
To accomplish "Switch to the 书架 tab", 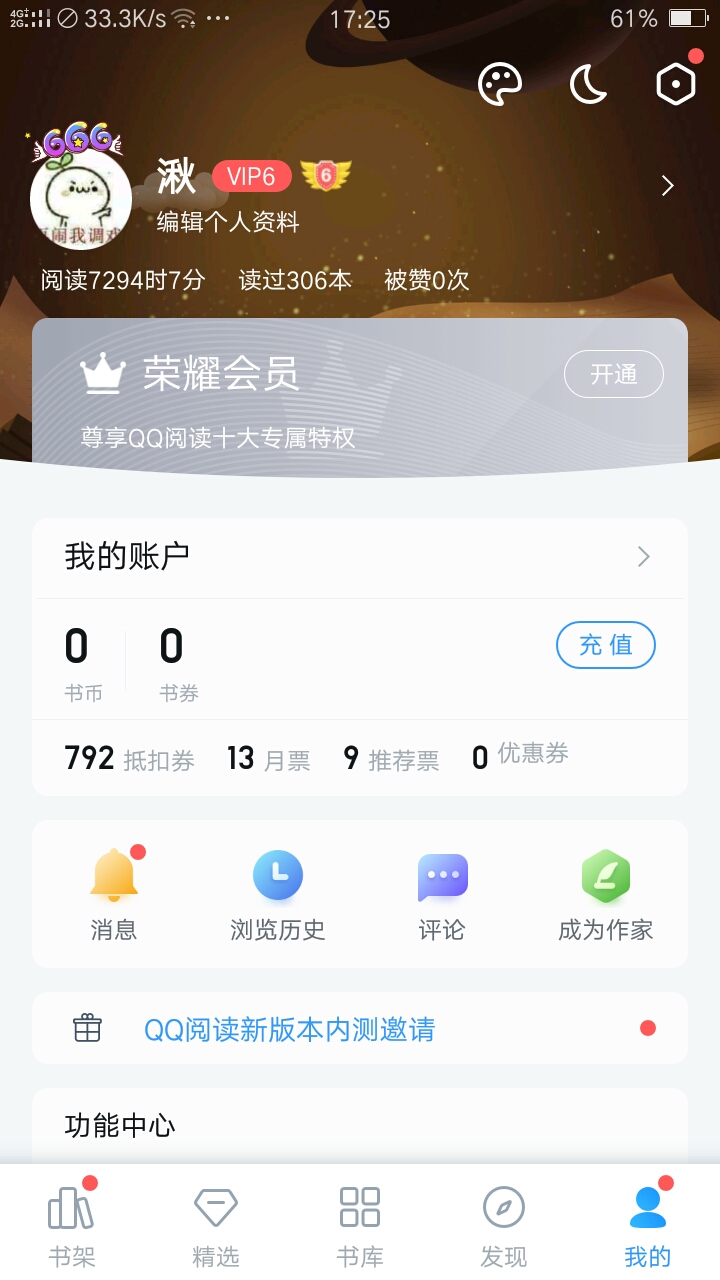I will click(x=72, y=1225).
